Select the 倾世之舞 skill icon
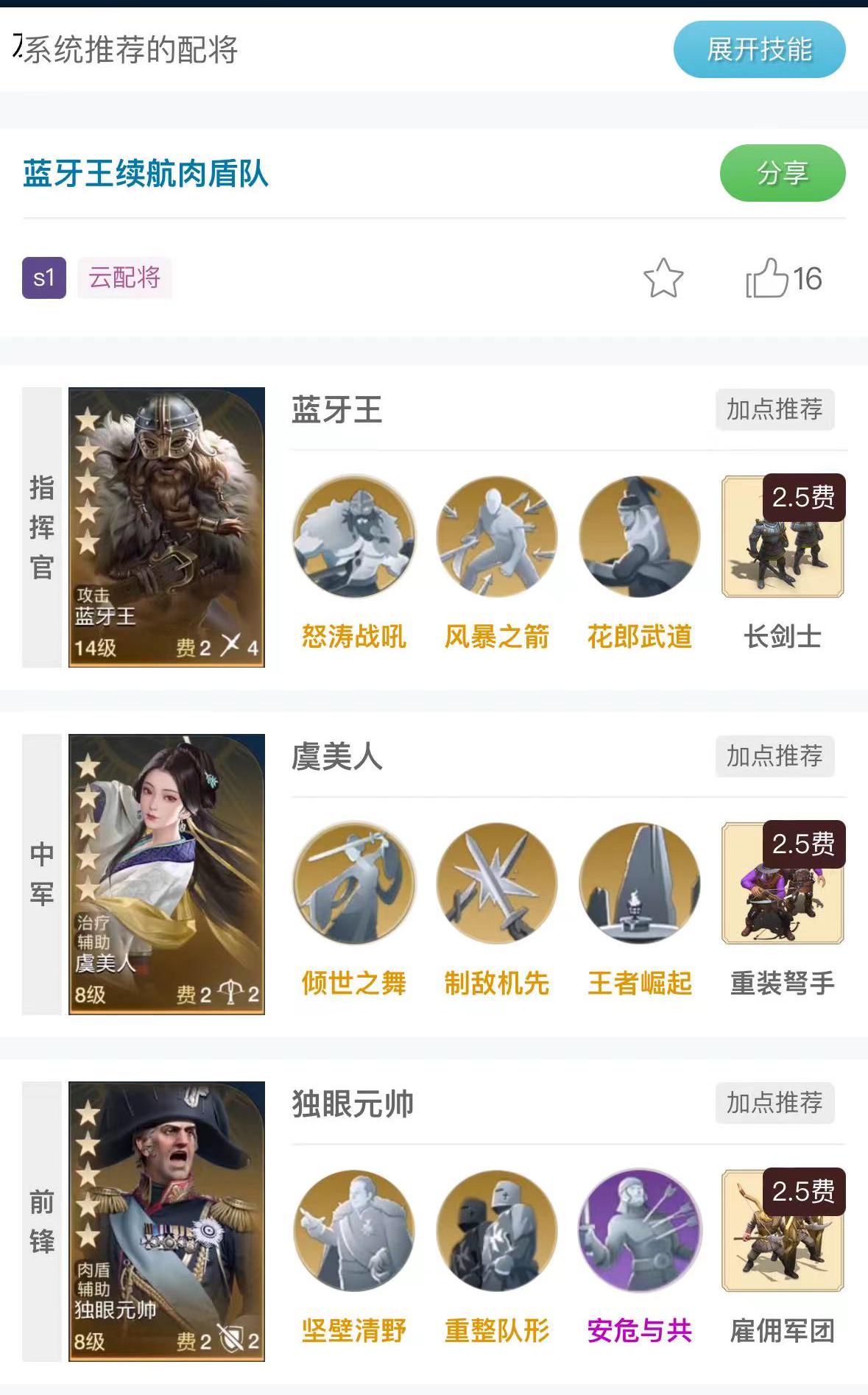 tap(354, 883)
